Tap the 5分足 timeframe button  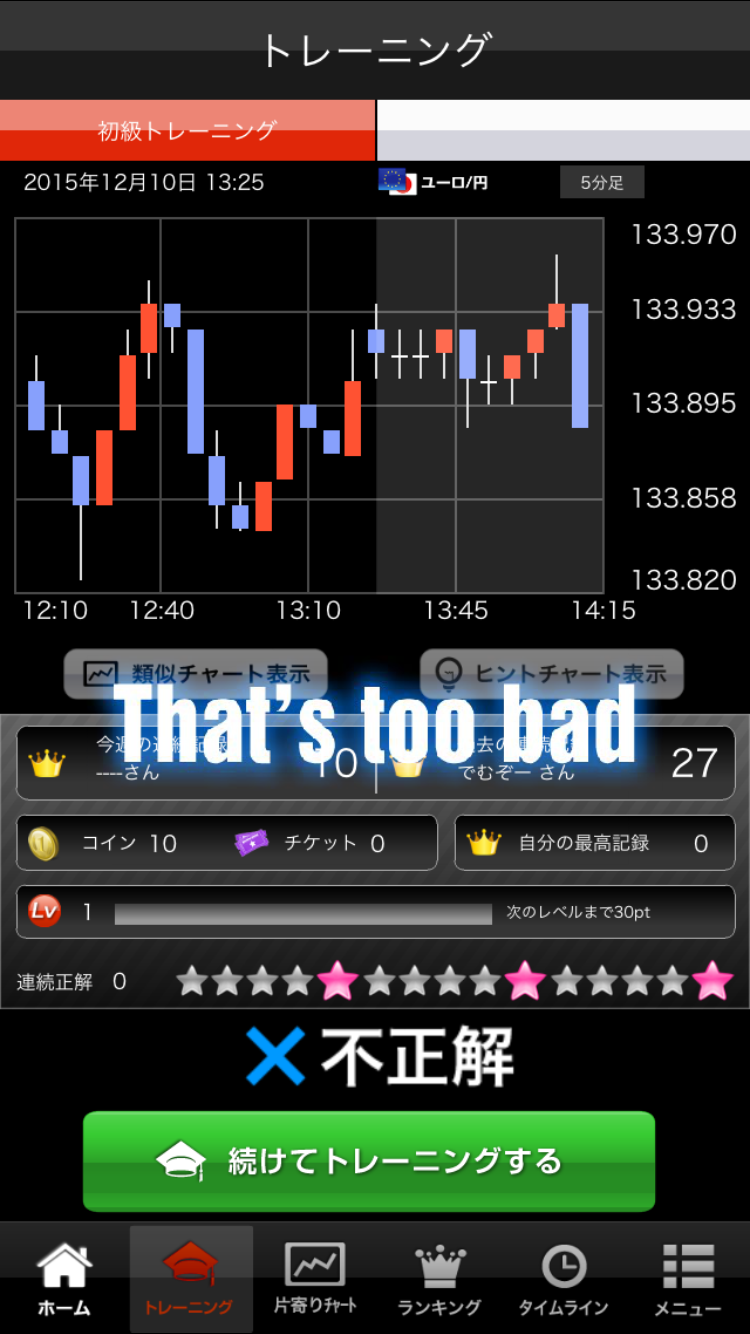point(601,183)
